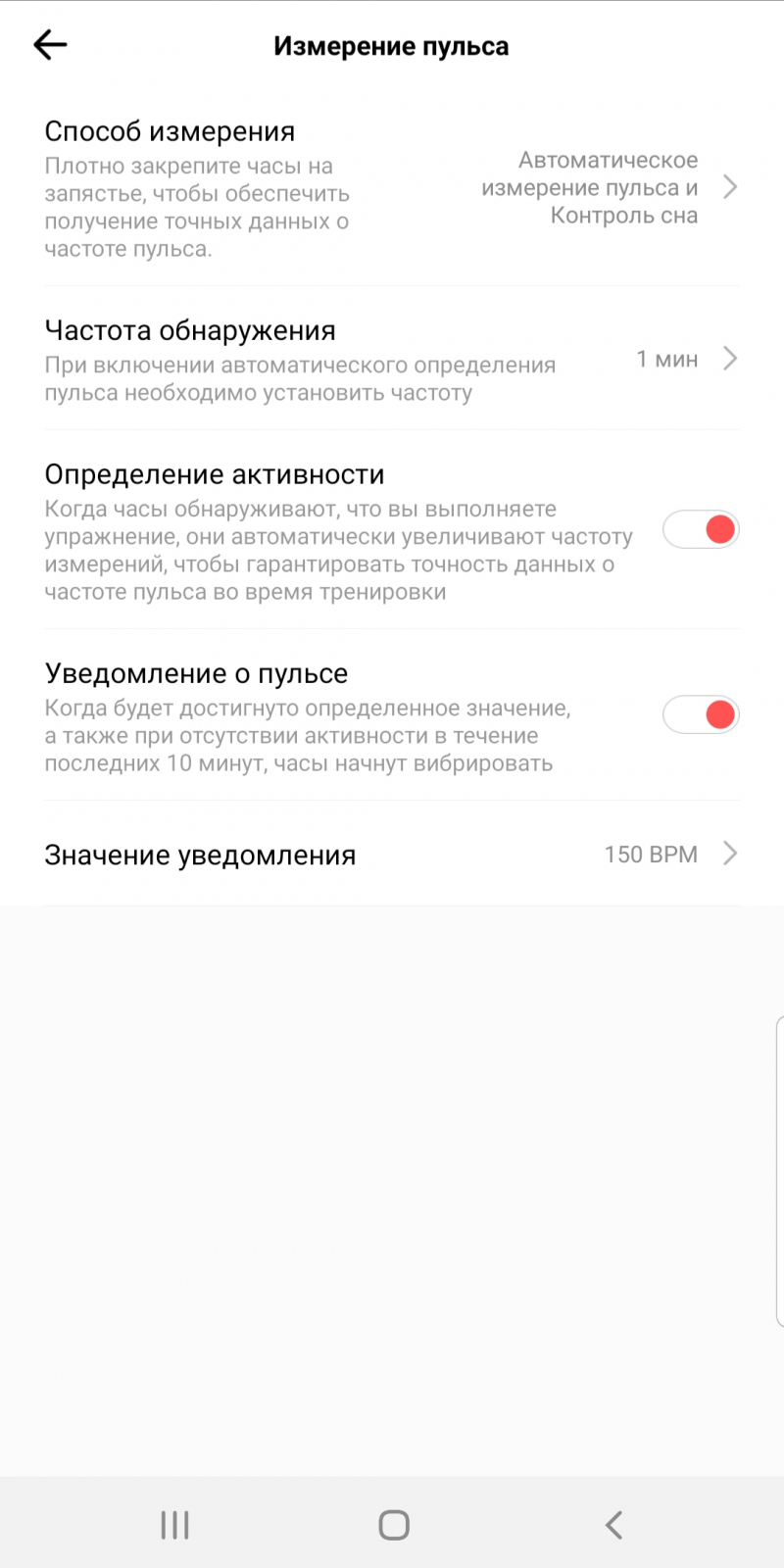Toggle the Определение активности switch off
This screenshot has height=1568, width=784.
click(x=700, y=530)
